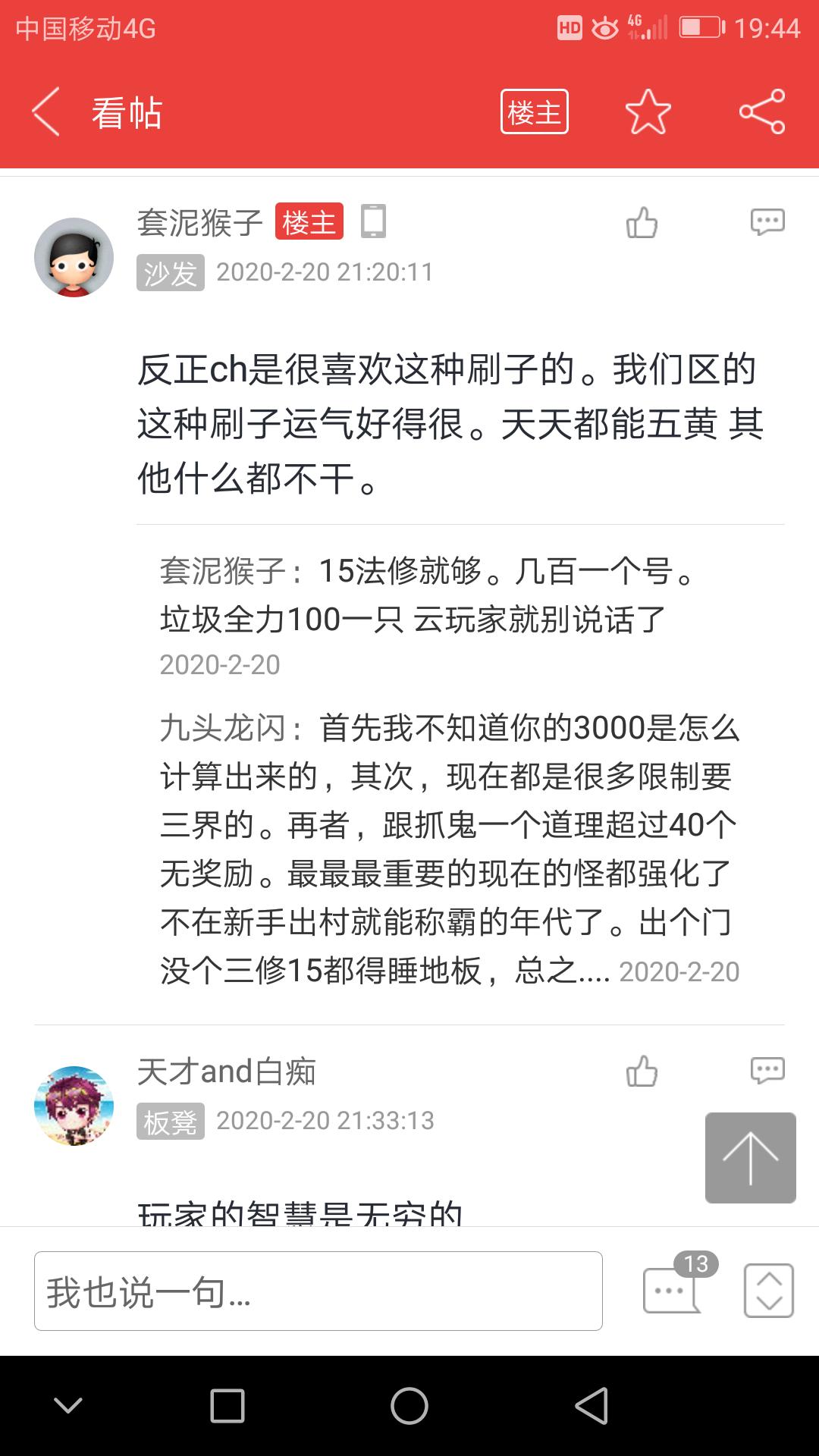819x1456 pixels.
Task: Open 套泥猴子's avatar profile
Action: click(74, 257)
